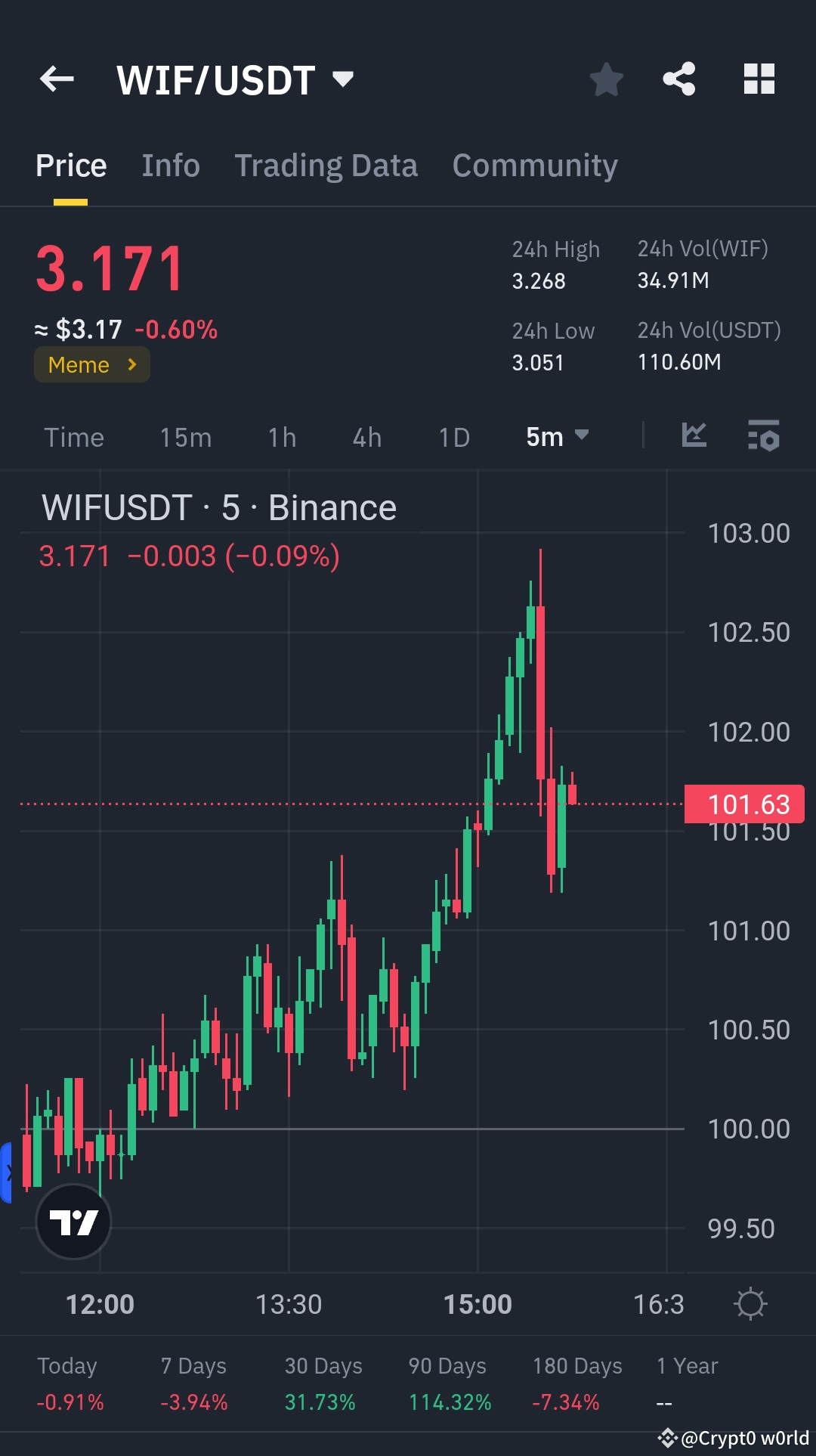
Task: Select the 15m candle interval
Action: [185, 437]
